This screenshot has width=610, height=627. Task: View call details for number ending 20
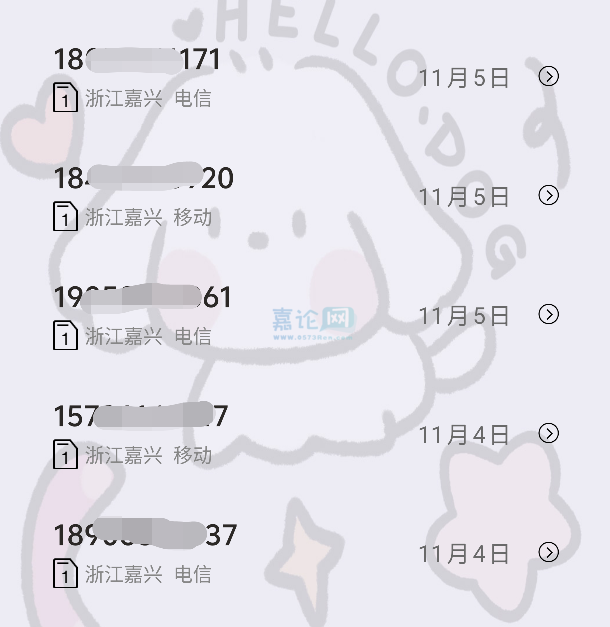548,195
